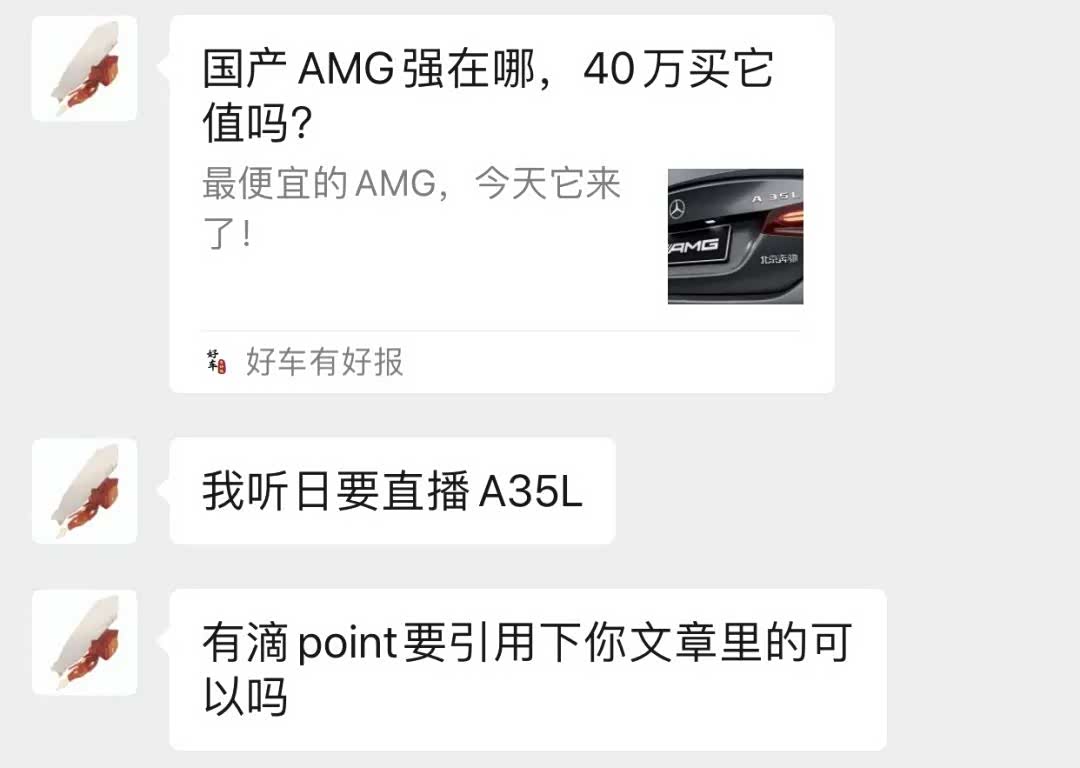Tap sender avatar beside 我听日要直播 A35L

click(85, 491)
